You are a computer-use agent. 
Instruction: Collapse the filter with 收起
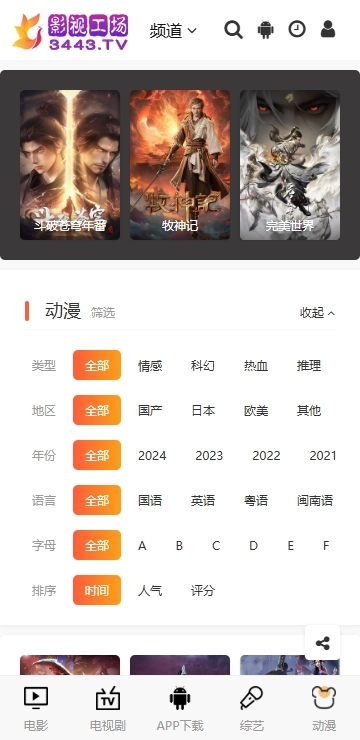coord(318,312)
